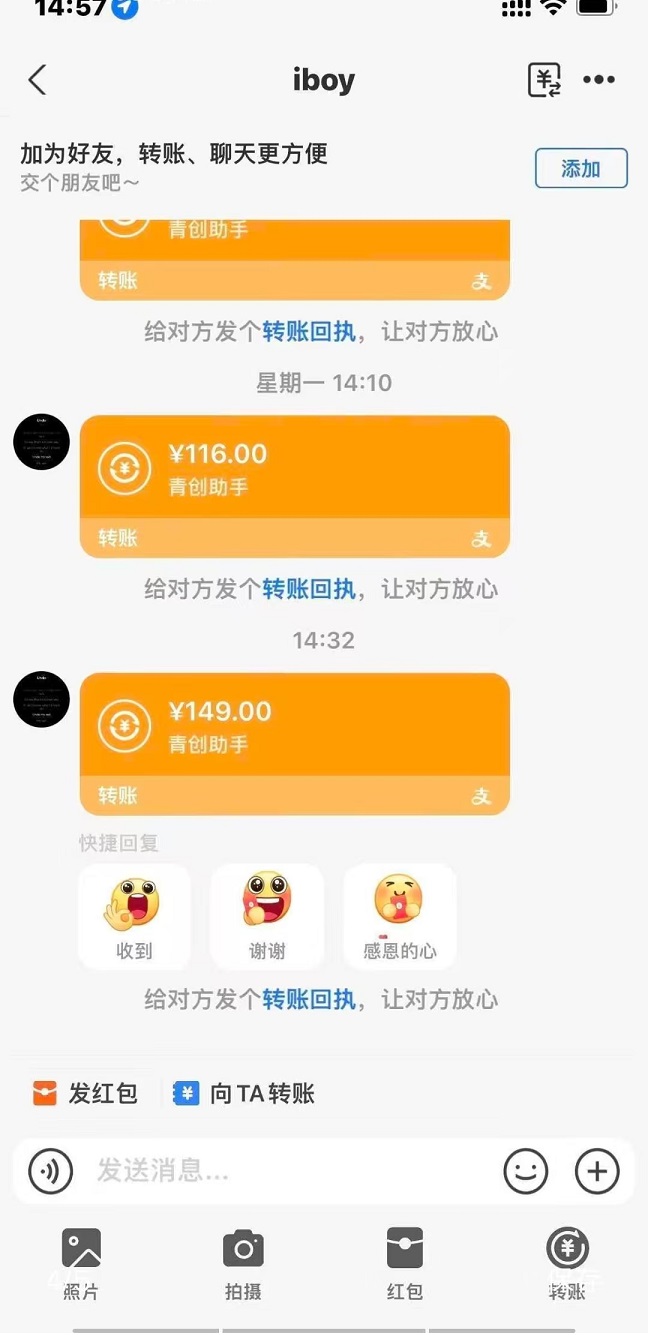Send the 感恩的心 quick reply sticker
Screen dimensions: 648x1335
pyautogui.click(x=400, y=917)
